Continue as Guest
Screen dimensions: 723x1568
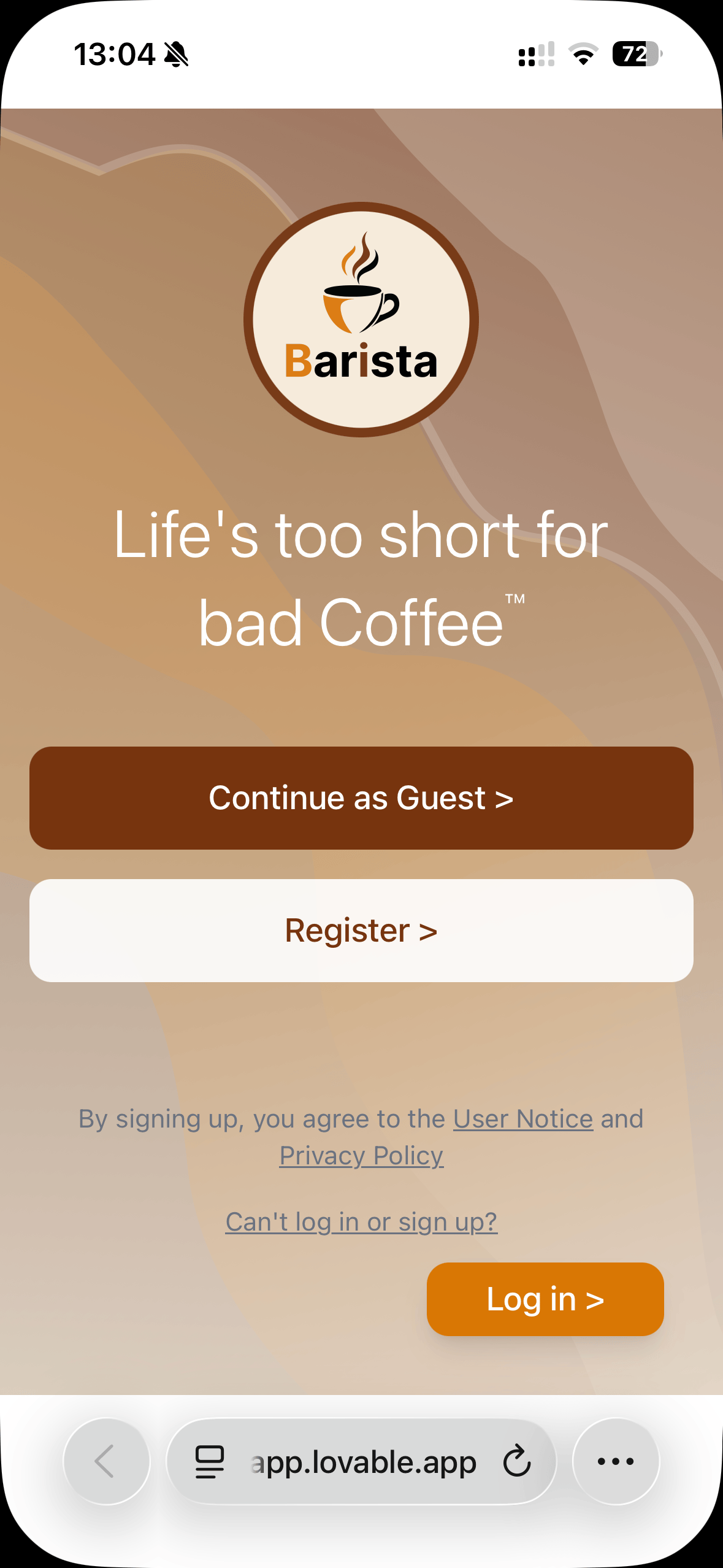(x=361, y=797)
